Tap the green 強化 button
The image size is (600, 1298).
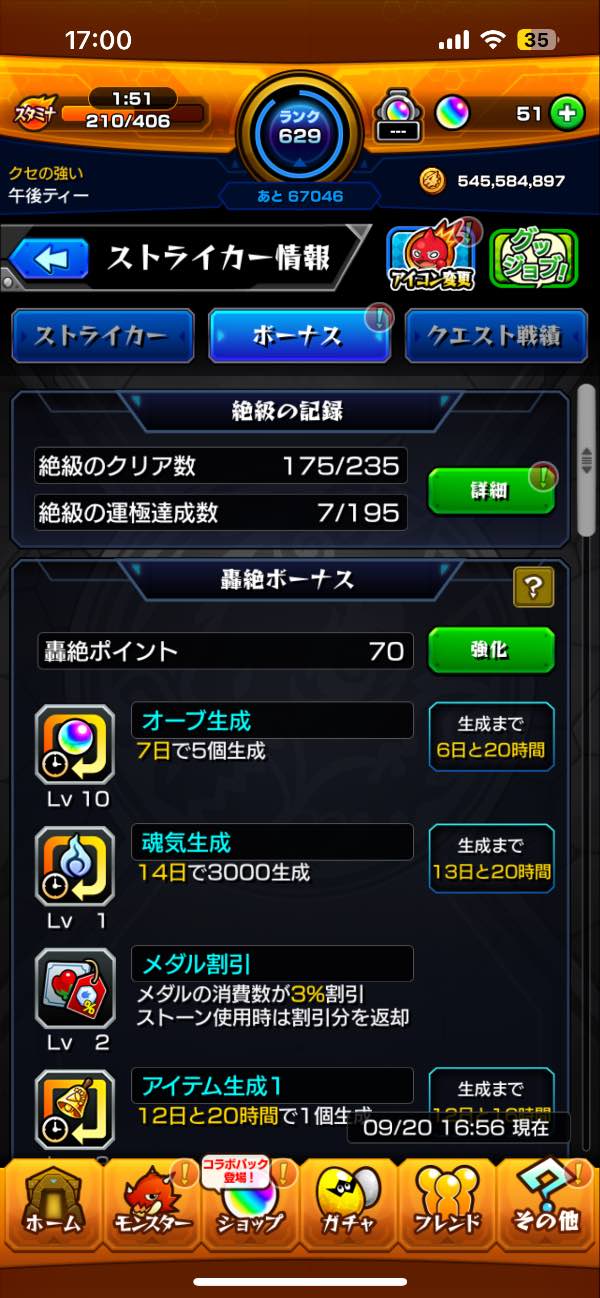[x=490, y=651]
